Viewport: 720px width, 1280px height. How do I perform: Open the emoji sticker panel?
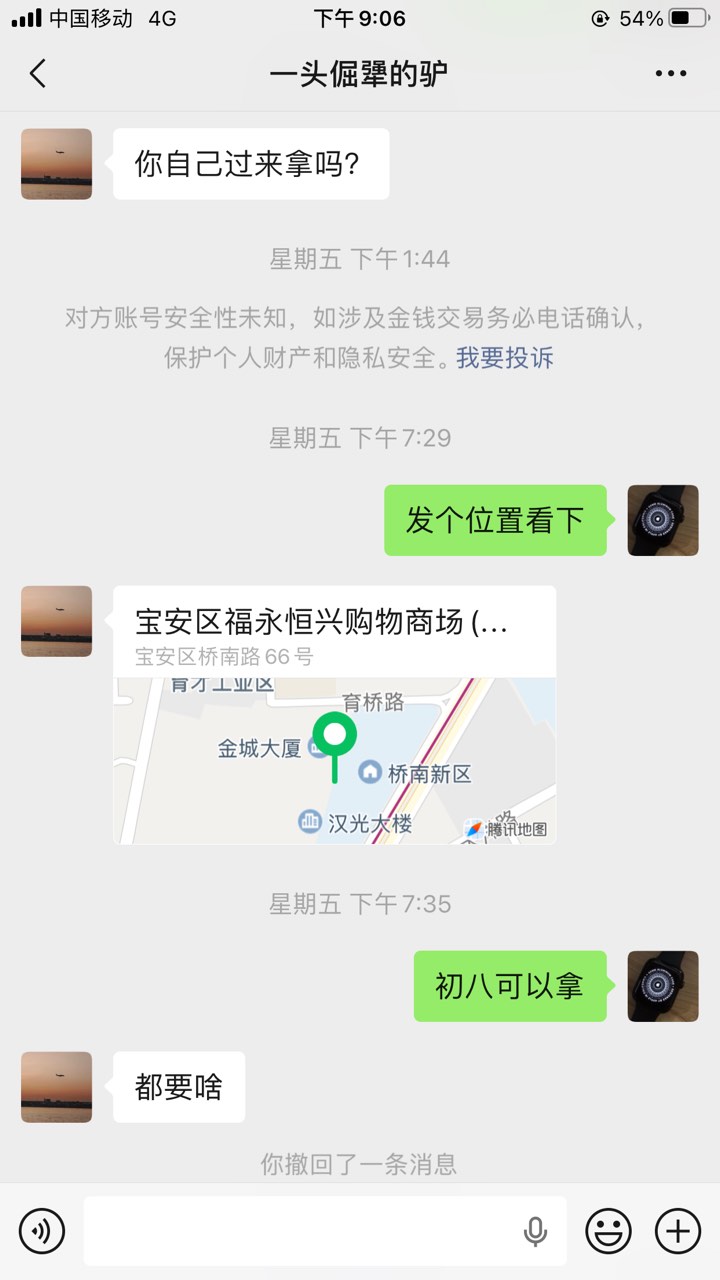point(608,1230)
